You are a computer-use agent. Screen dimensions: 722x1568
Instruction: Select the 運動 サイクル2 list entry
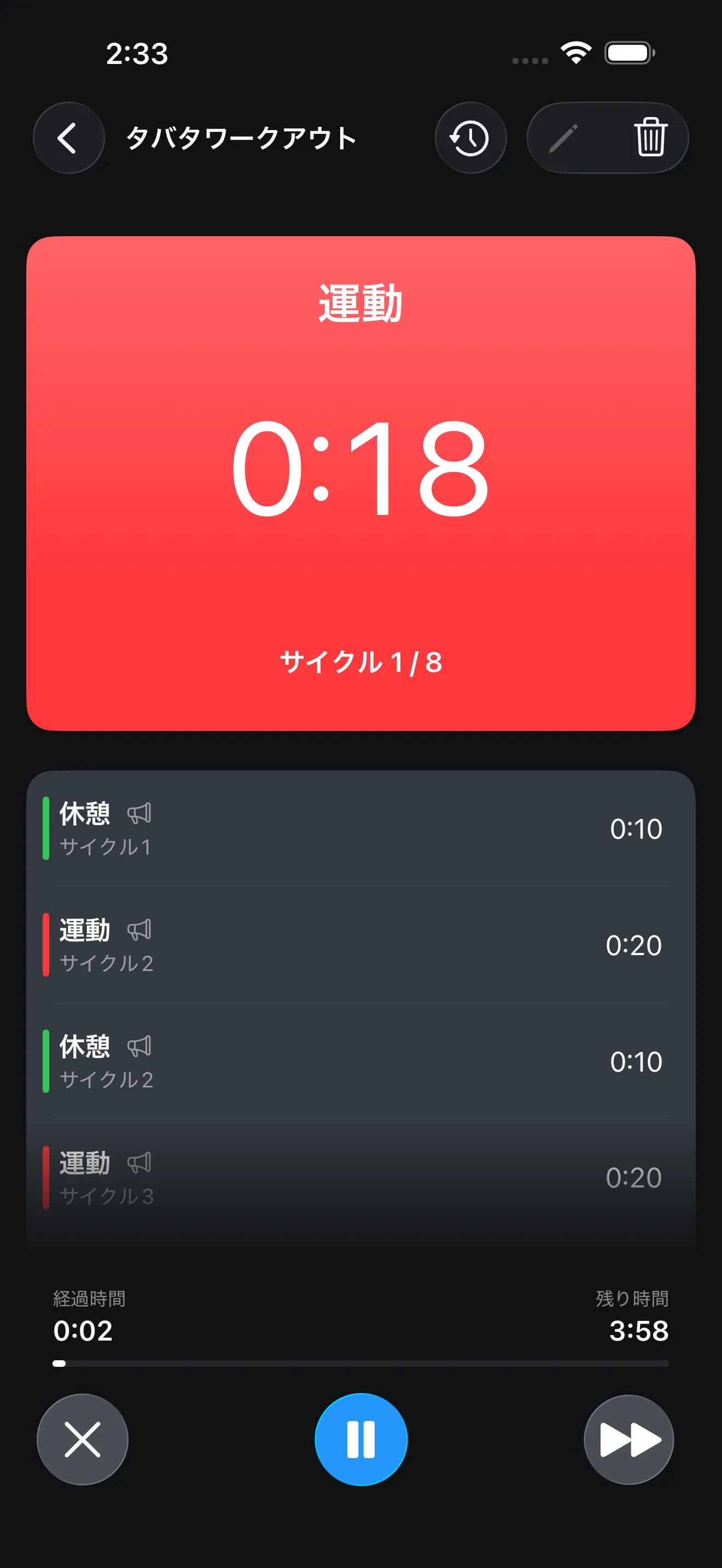[x=360, y=945]
